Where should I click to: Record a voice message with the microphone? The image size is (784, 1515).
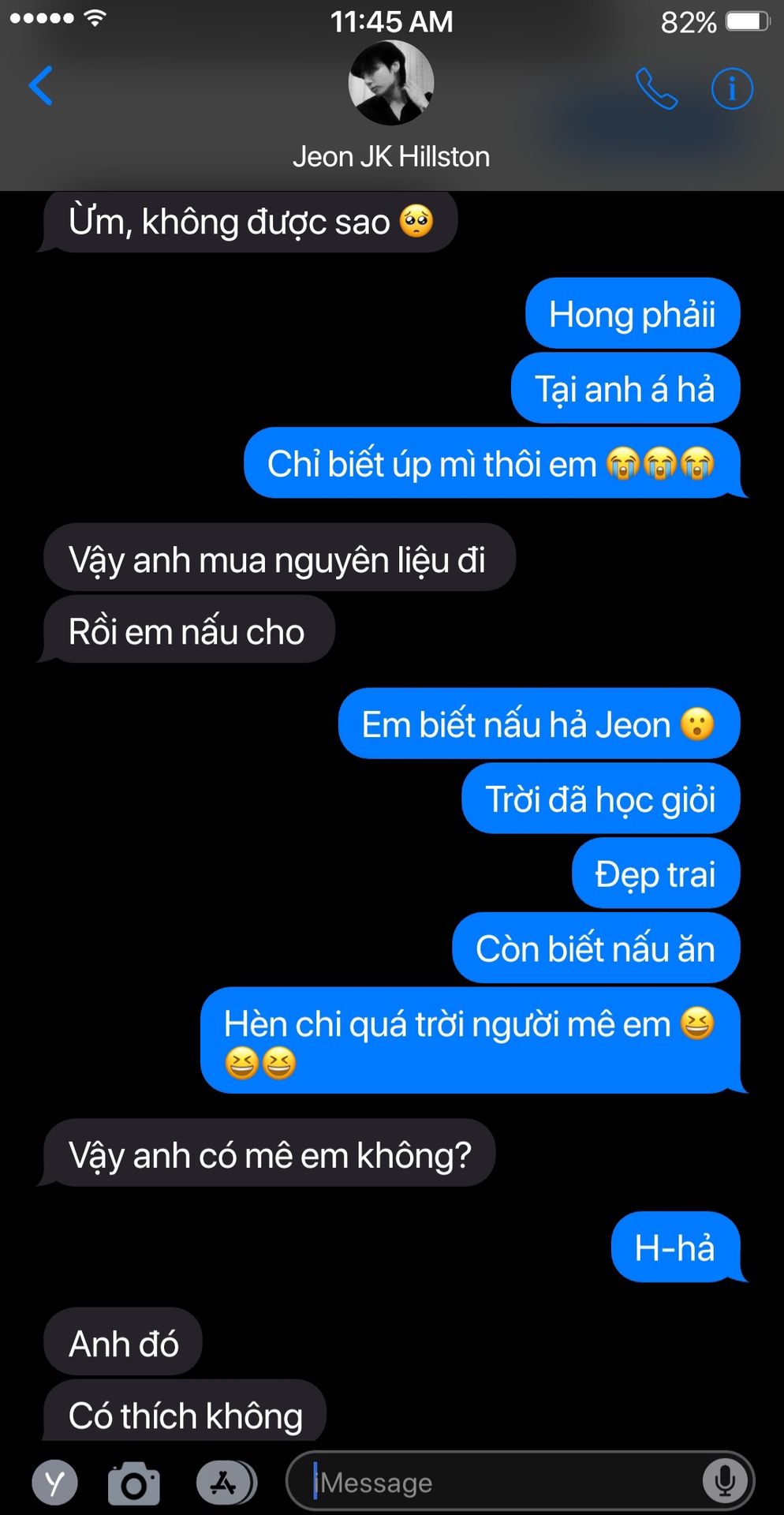pos(724,1483)
